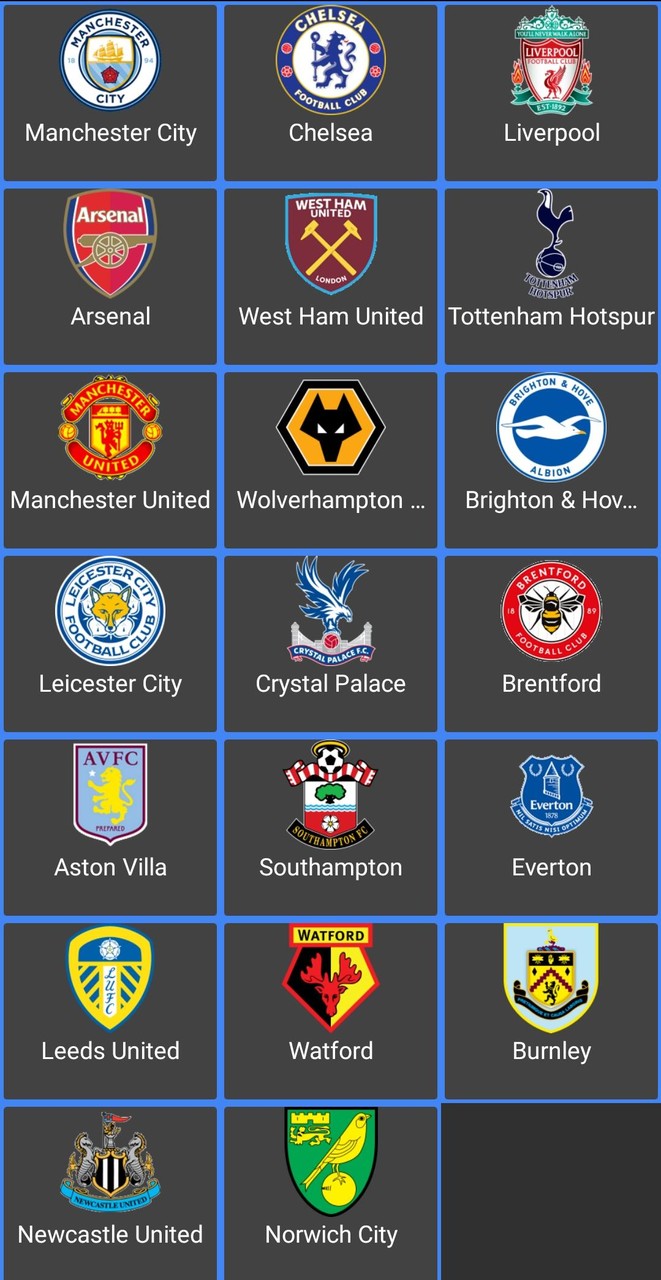Select the Burnley tile
The height and width of the screenshot is (1280, 661).
click(x=551, y=1010)
